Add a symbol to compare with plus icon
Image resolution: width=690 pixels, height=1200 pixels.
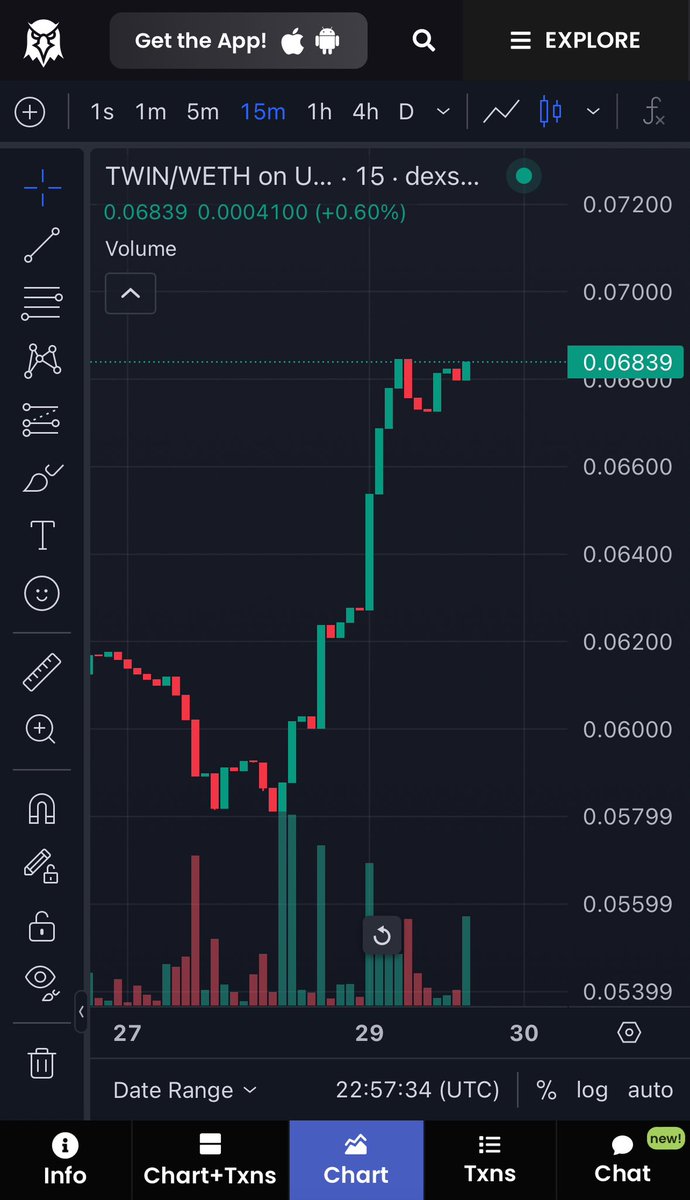pyautogui.click(x=30, y=112)
